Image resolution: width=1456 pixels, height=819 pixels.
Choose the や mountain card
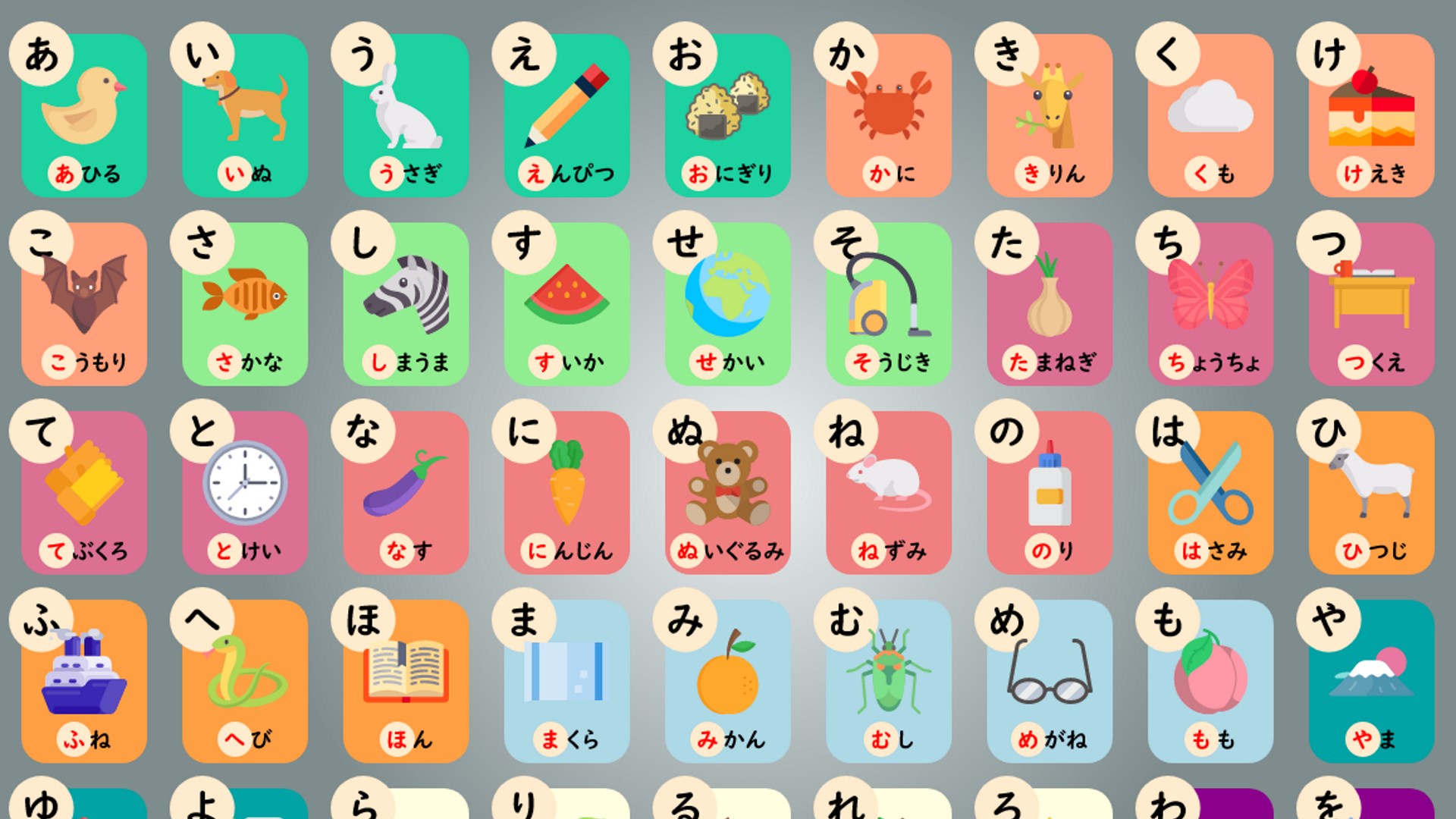coord(1371,681)
